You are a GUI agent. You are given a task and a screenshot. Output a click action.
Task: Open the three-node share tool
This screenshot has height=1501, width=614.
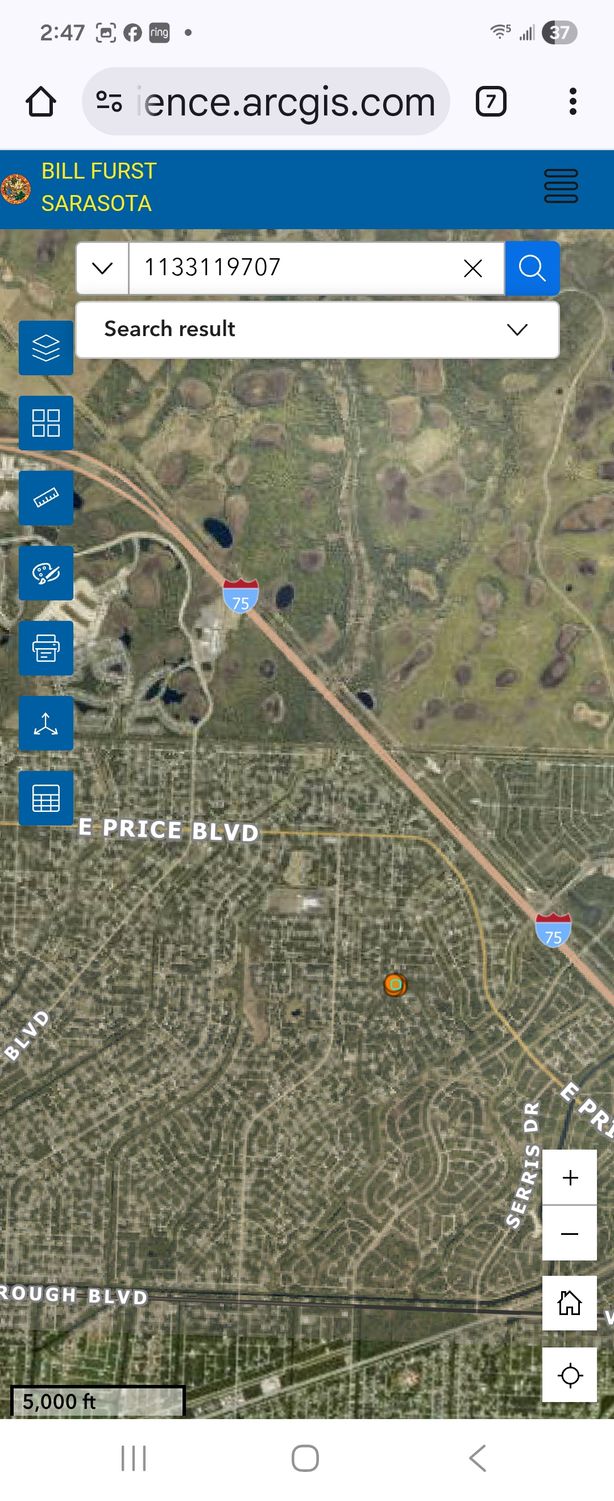click(46, 723)
